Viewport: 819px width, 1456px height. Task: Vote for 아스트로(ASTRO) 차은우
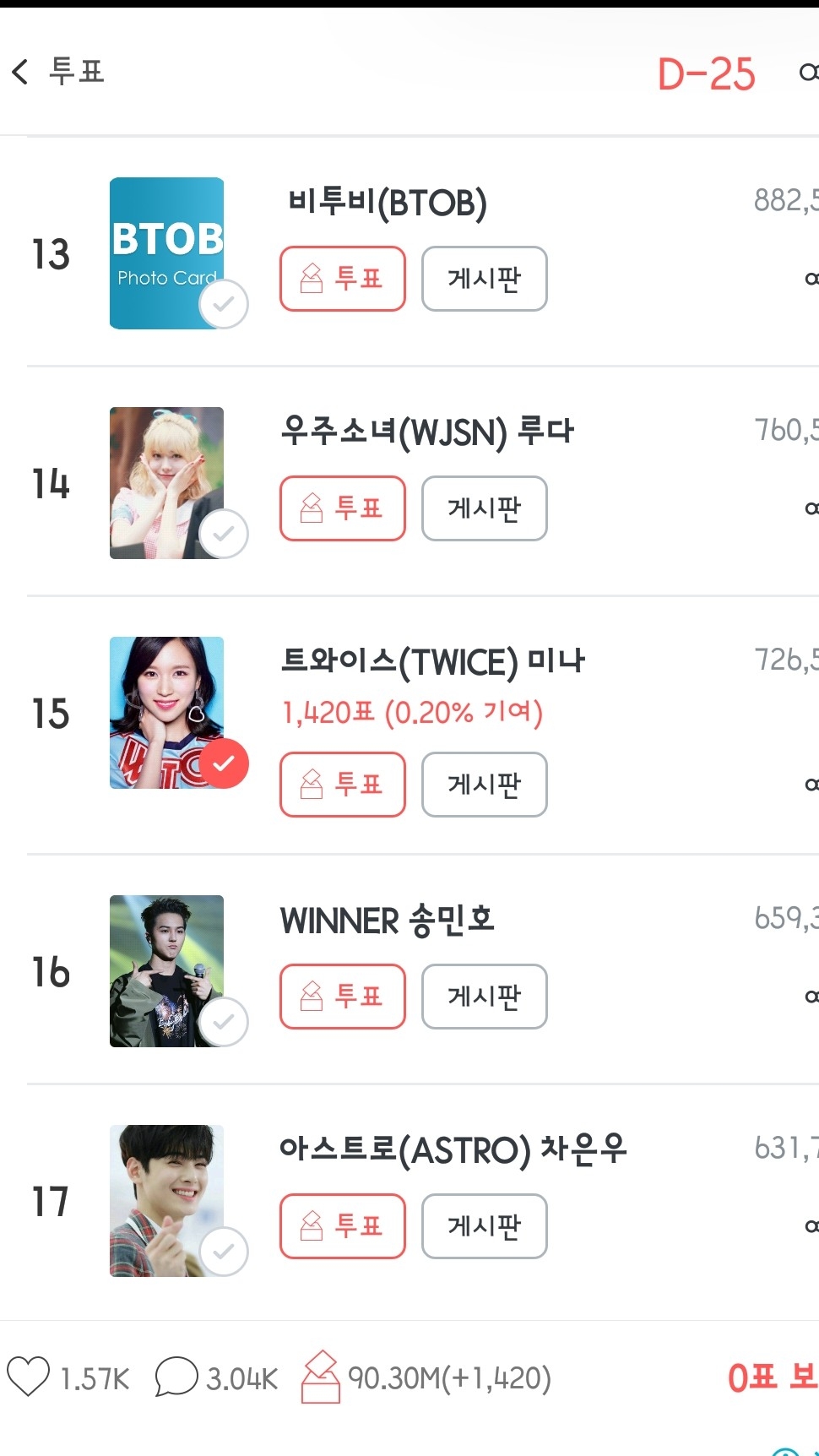click(342, 1226)
